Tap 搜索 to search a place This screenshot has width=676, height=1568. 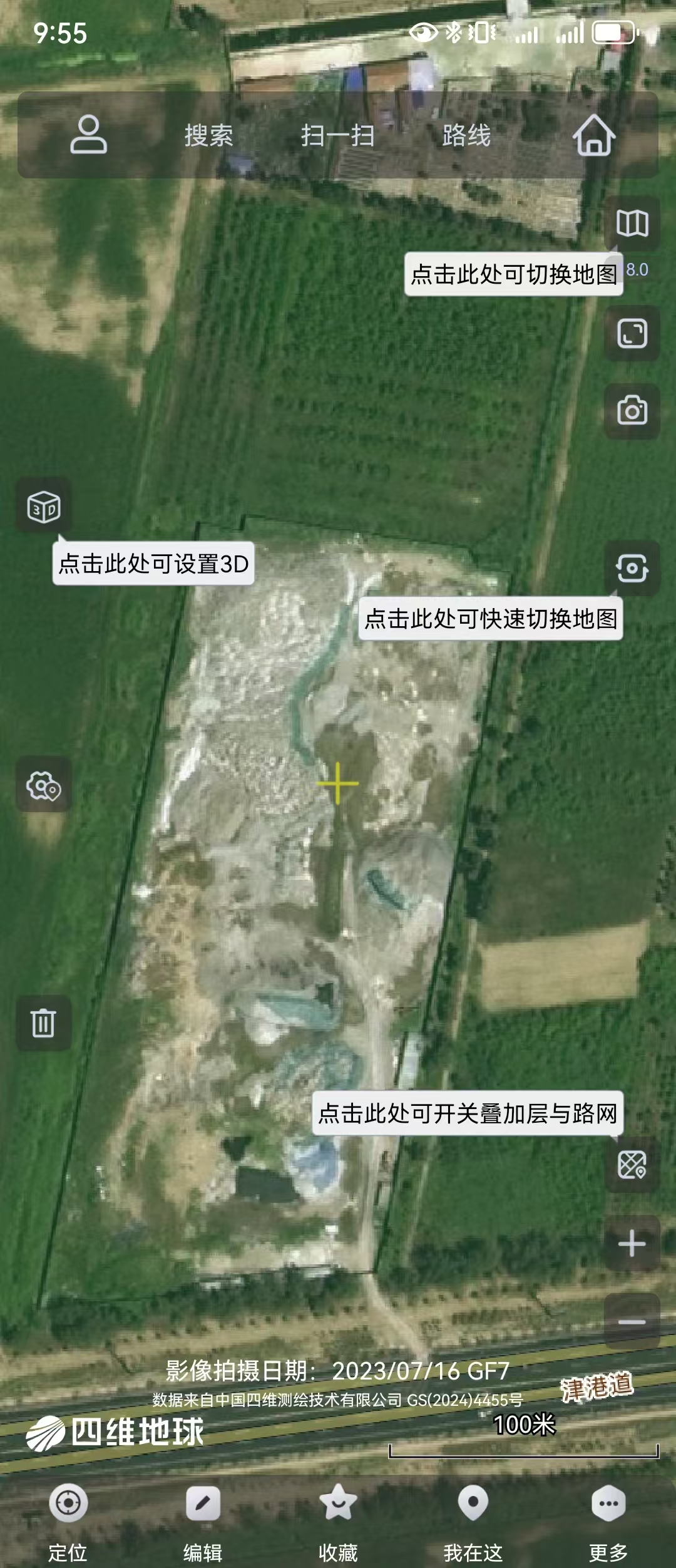[x=208, y=135]
